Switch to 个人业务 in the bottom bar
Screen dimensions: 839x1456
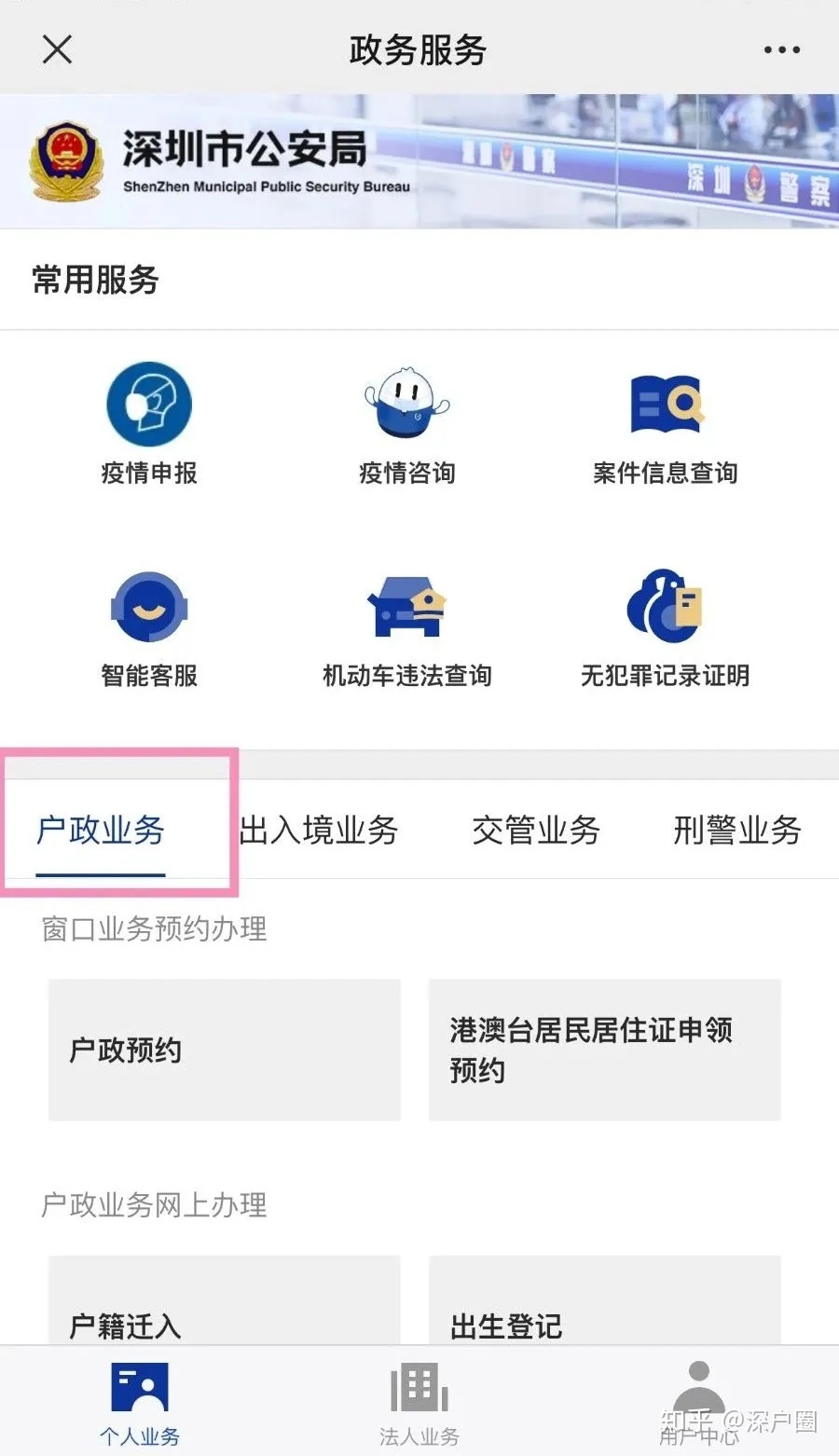coord(140,1403)
